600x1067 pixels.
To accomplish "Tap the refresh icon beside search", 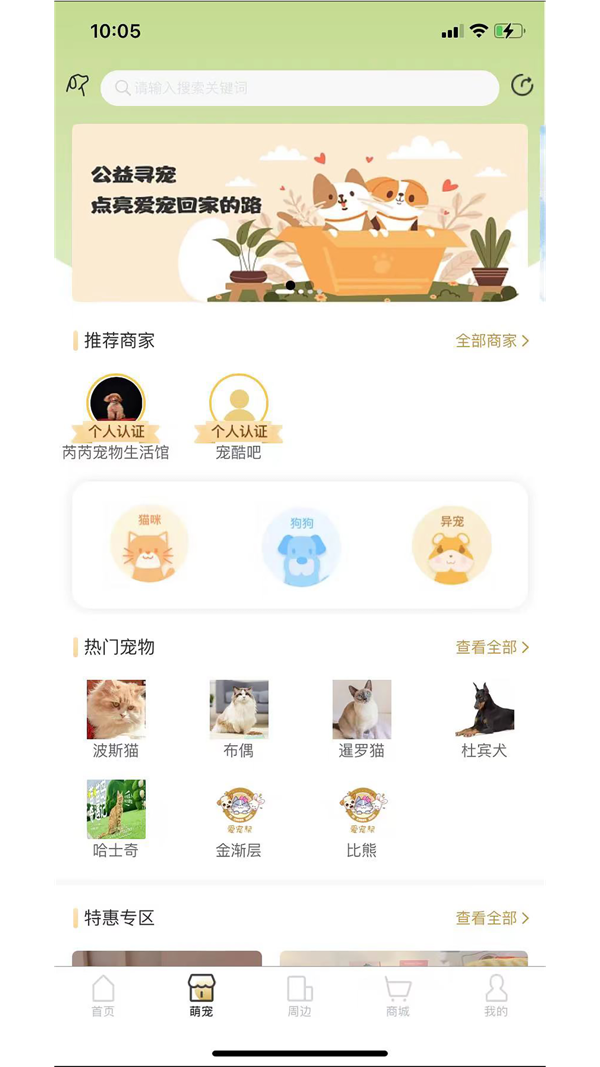I will 522,86.
